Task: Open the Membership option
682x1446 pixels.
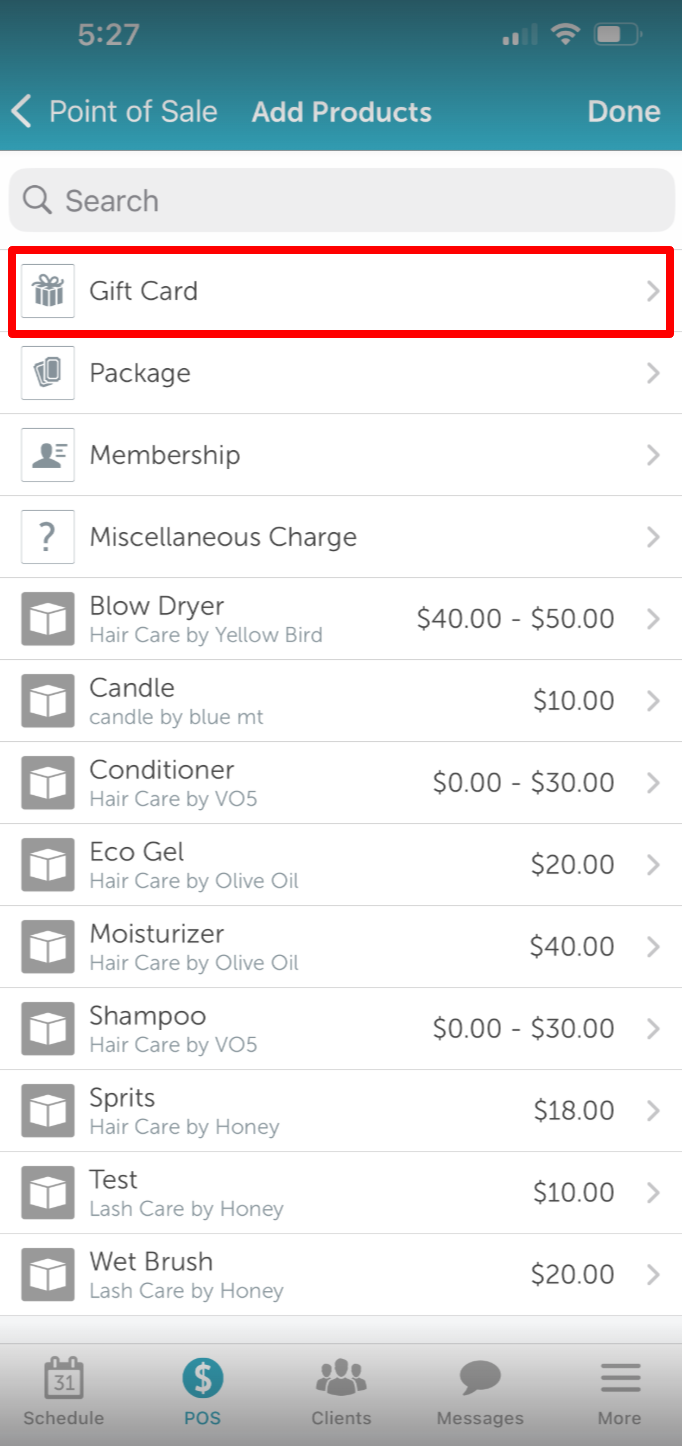Action: (341, 456)
